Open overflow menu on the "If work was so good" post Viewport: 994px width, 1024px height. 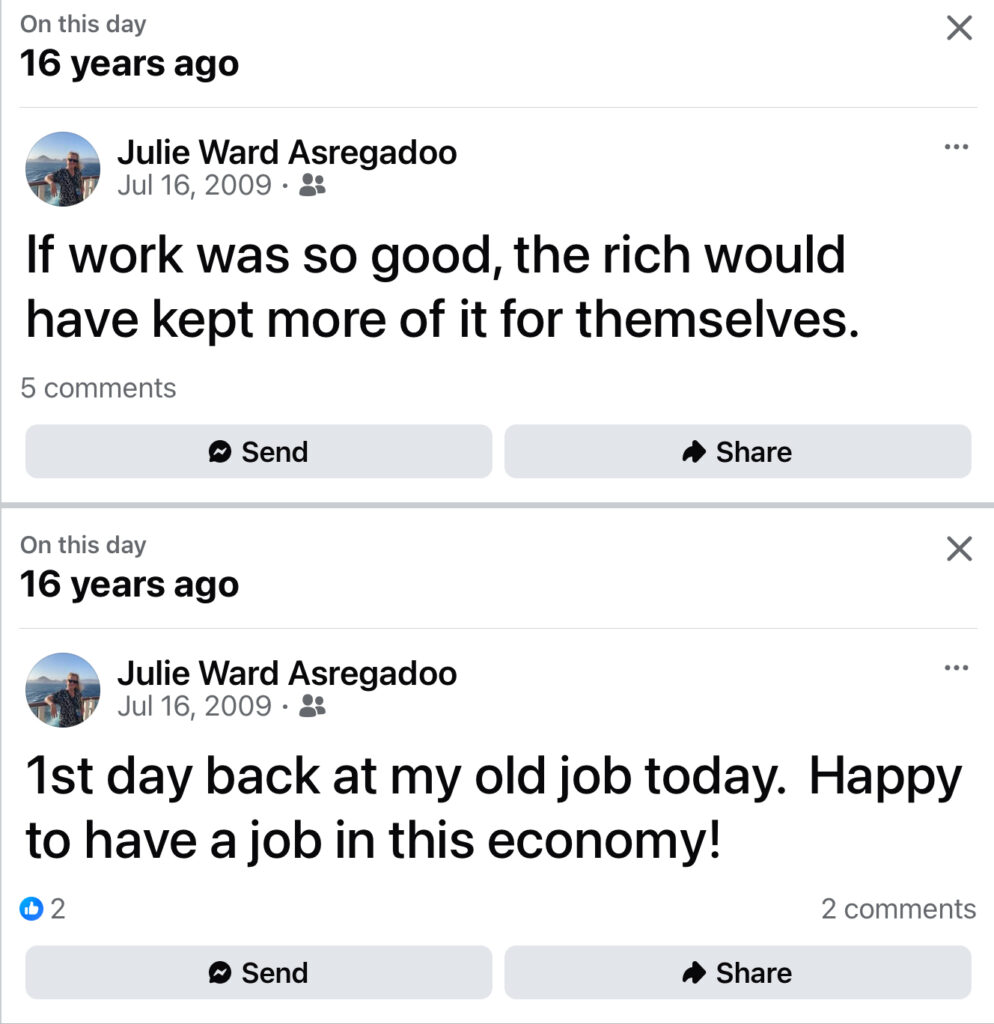click(956, 147)
